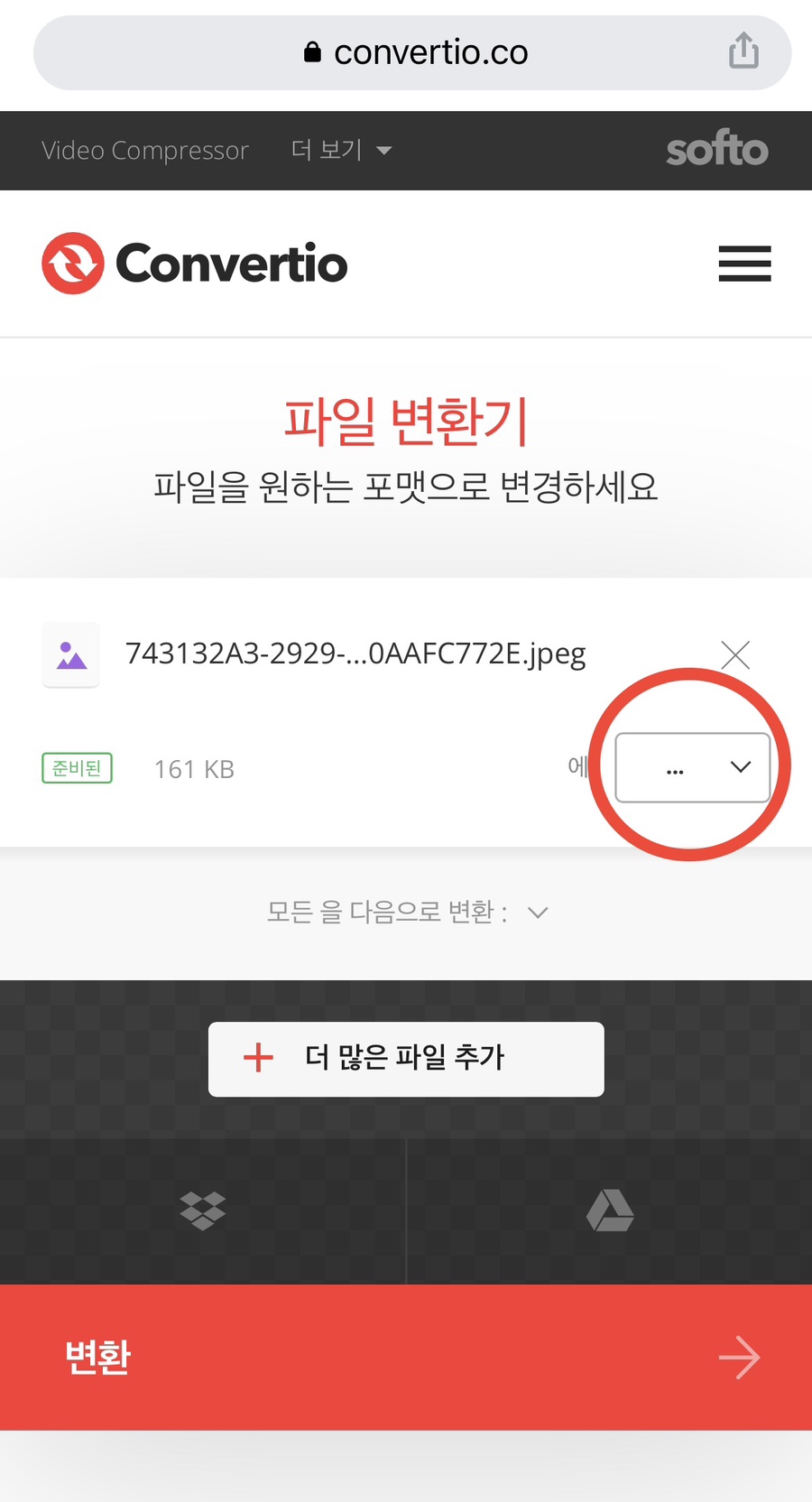Expand 모든 을 다음으로 변환 selector
Screen dimensions: 812x1502
408,912
